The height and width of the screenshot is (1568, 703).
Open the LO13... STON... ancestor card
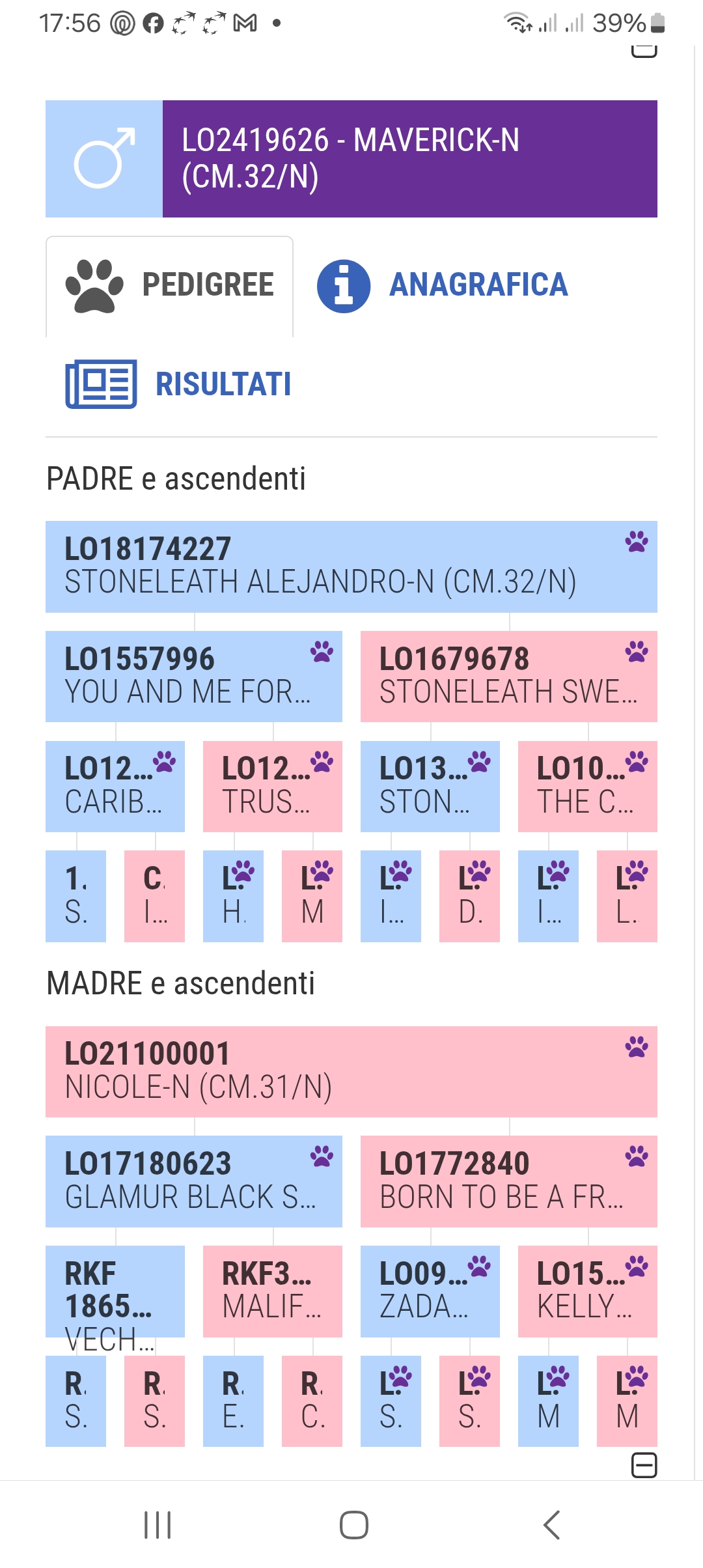[430, 786]
